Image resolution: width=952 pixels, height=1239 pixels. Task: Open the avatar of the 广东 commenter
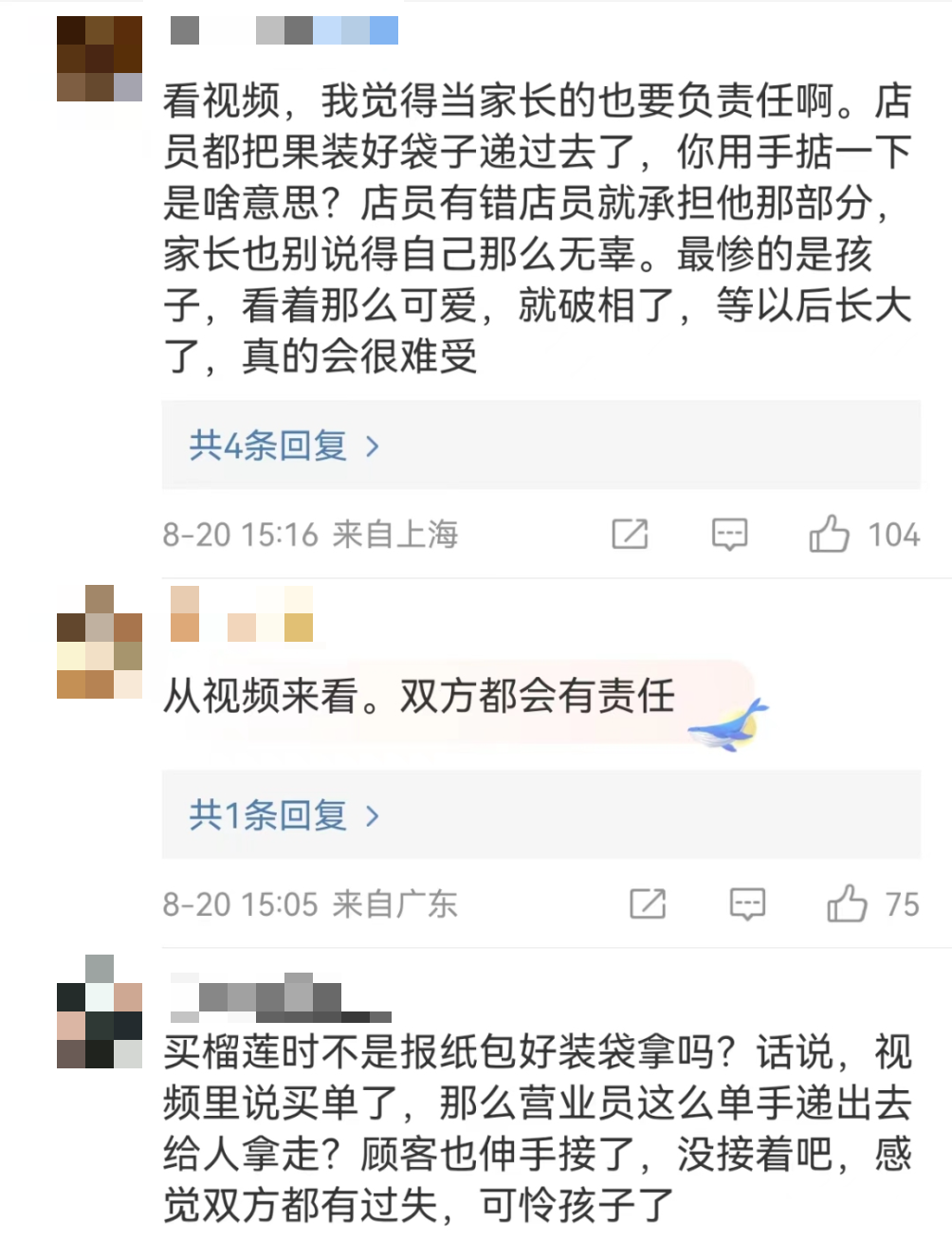(100, 642)
